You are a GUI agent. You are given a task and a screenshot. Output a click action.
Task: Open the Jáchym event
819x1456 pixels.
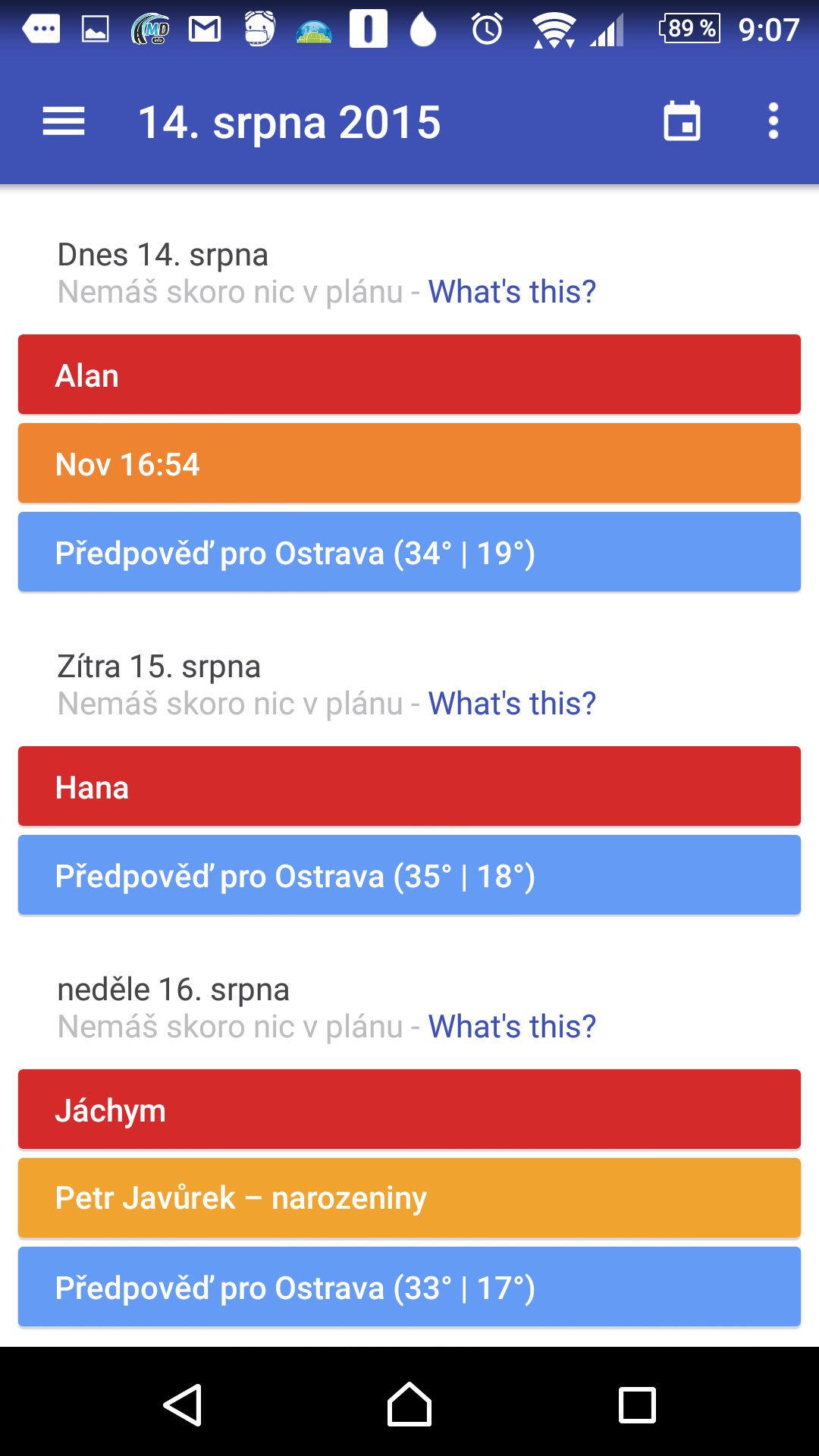tap(409, 1109)
